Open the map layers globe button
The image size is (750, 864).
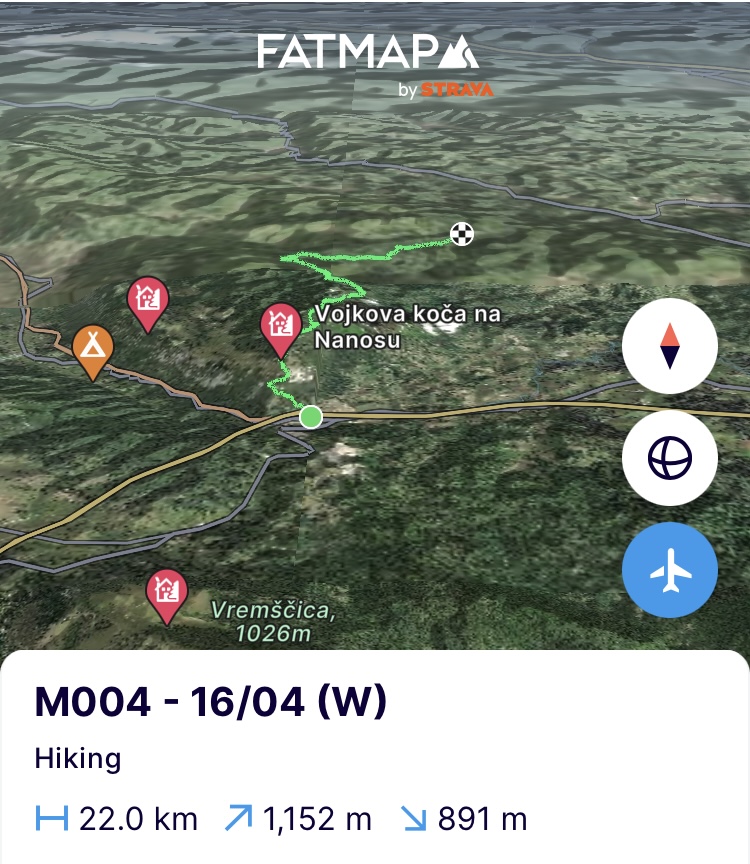point(669,458)
